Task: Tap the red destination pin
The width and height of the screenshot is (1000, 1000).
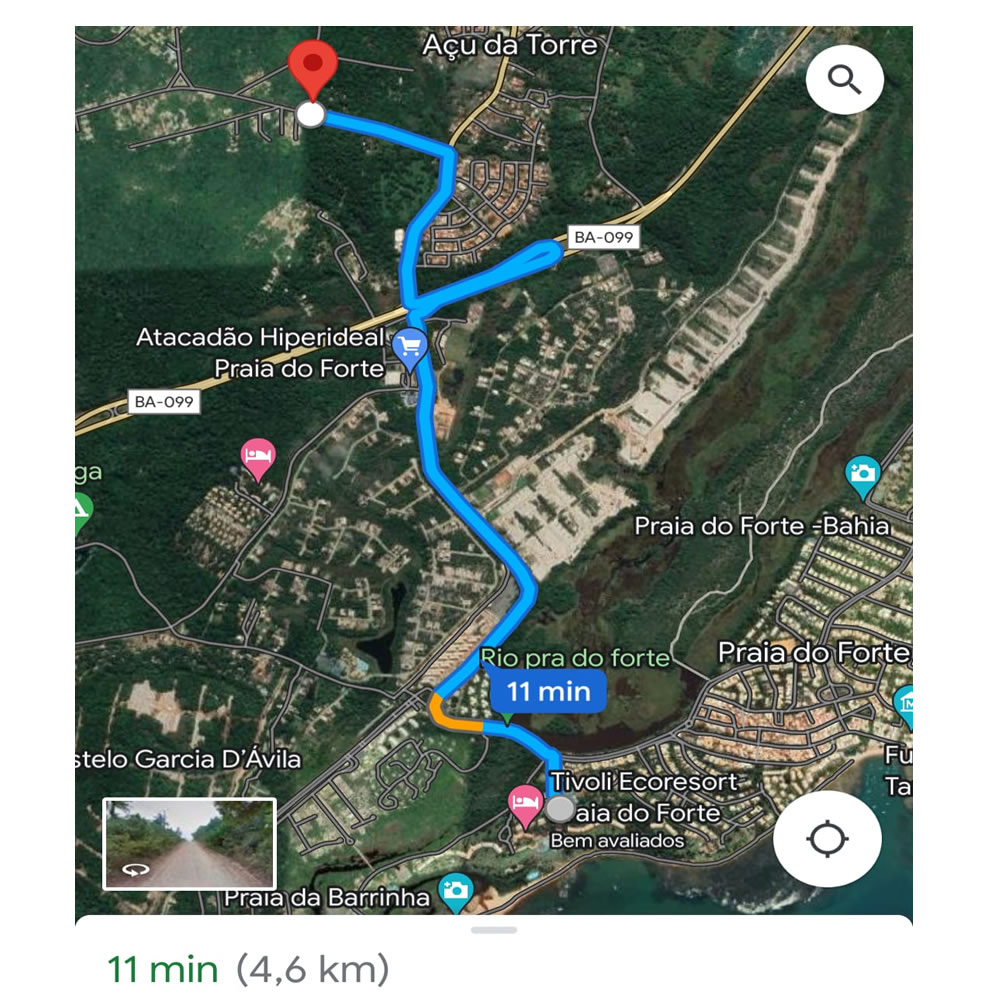Action: pos(313,67)
